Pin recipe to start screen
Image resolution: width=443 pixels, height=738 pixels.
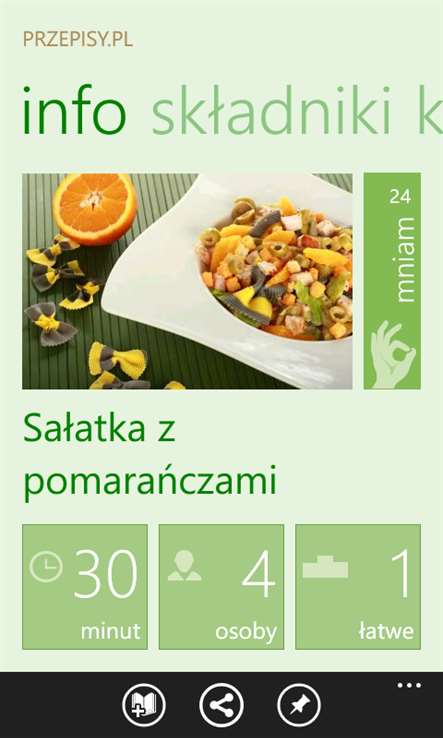(x=299, y=706)
